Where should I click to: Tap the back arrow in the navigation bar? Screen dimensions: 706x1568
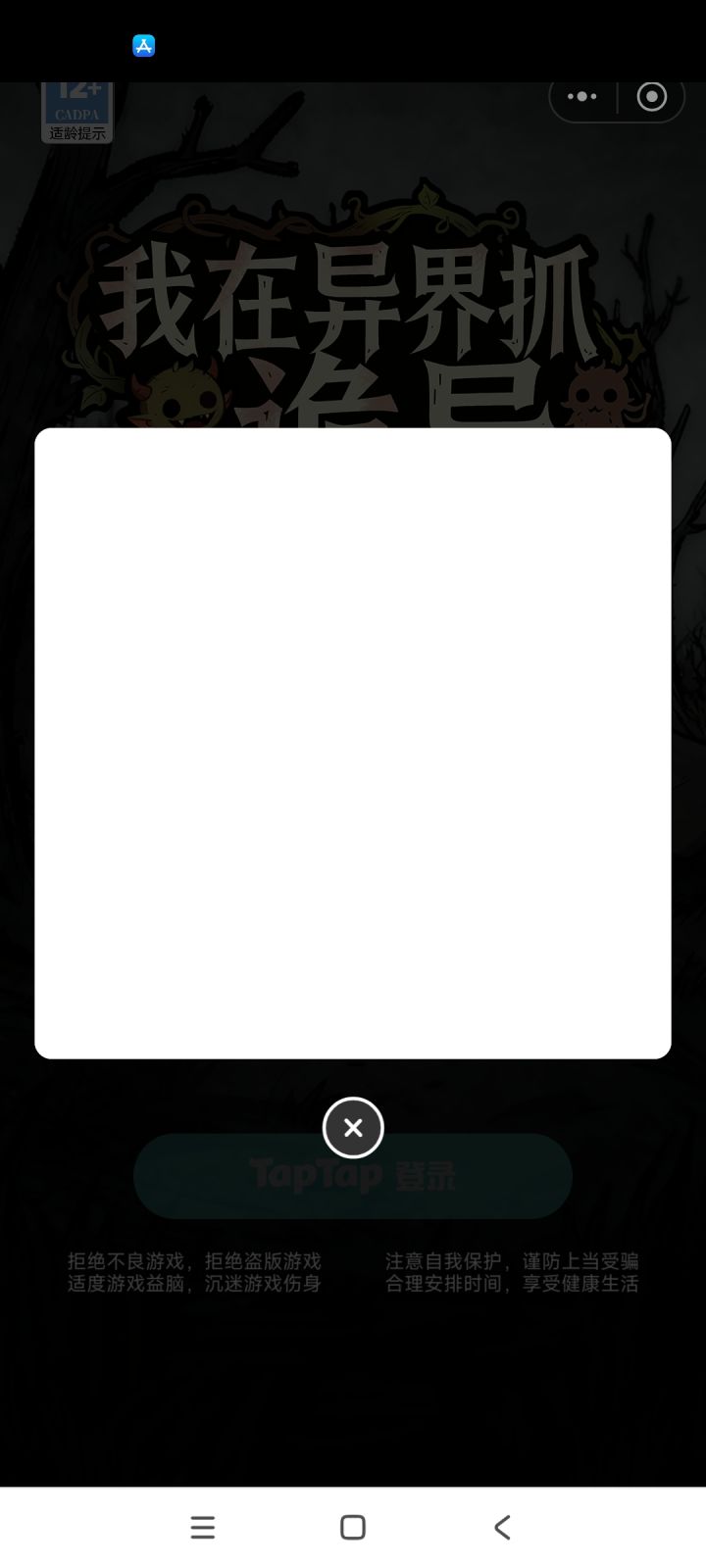[x=502, y=1527]
